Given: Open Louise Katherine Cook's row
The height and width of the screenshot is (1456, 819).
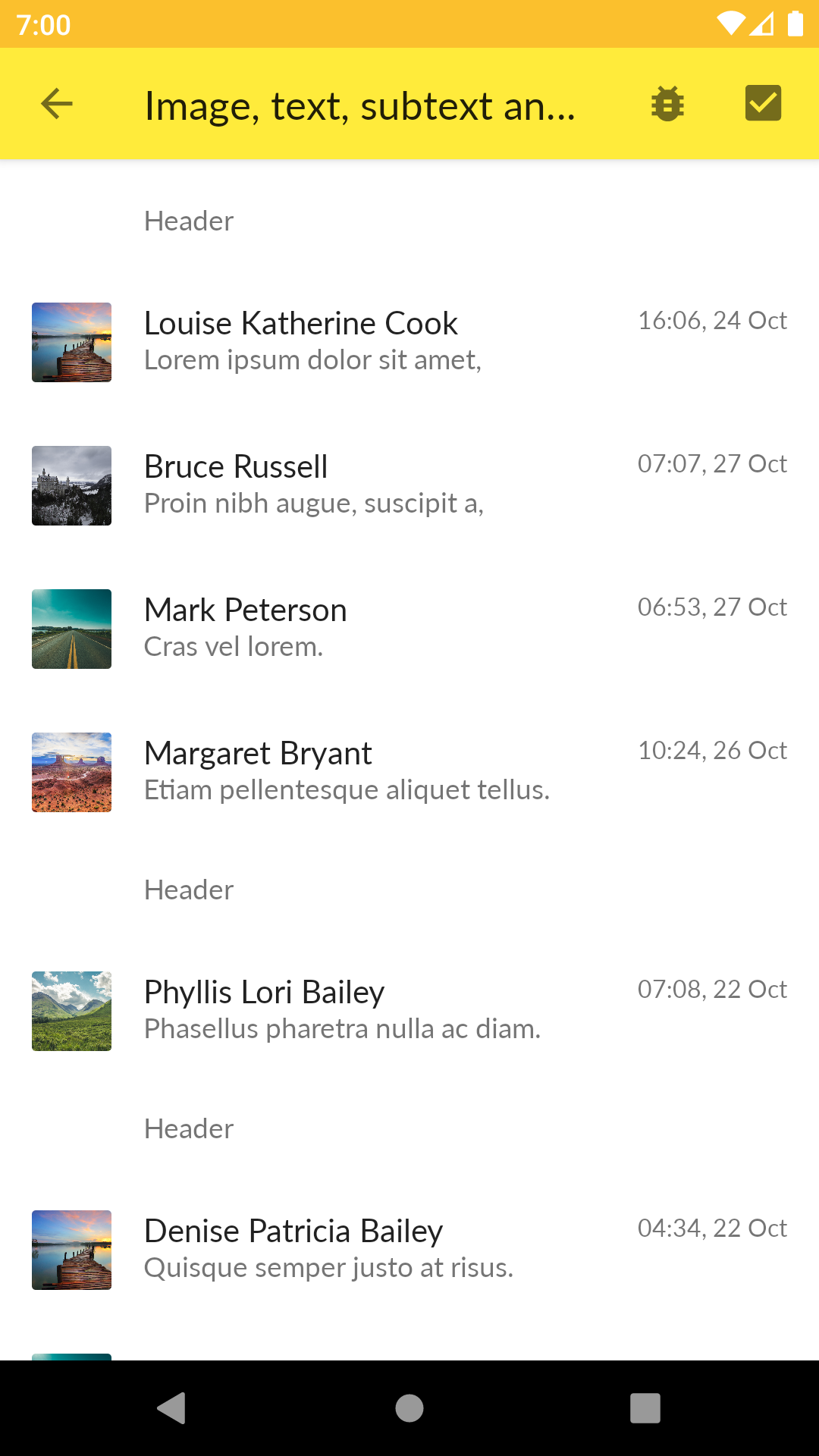Looking at the screenshot, I should point(409,342).
